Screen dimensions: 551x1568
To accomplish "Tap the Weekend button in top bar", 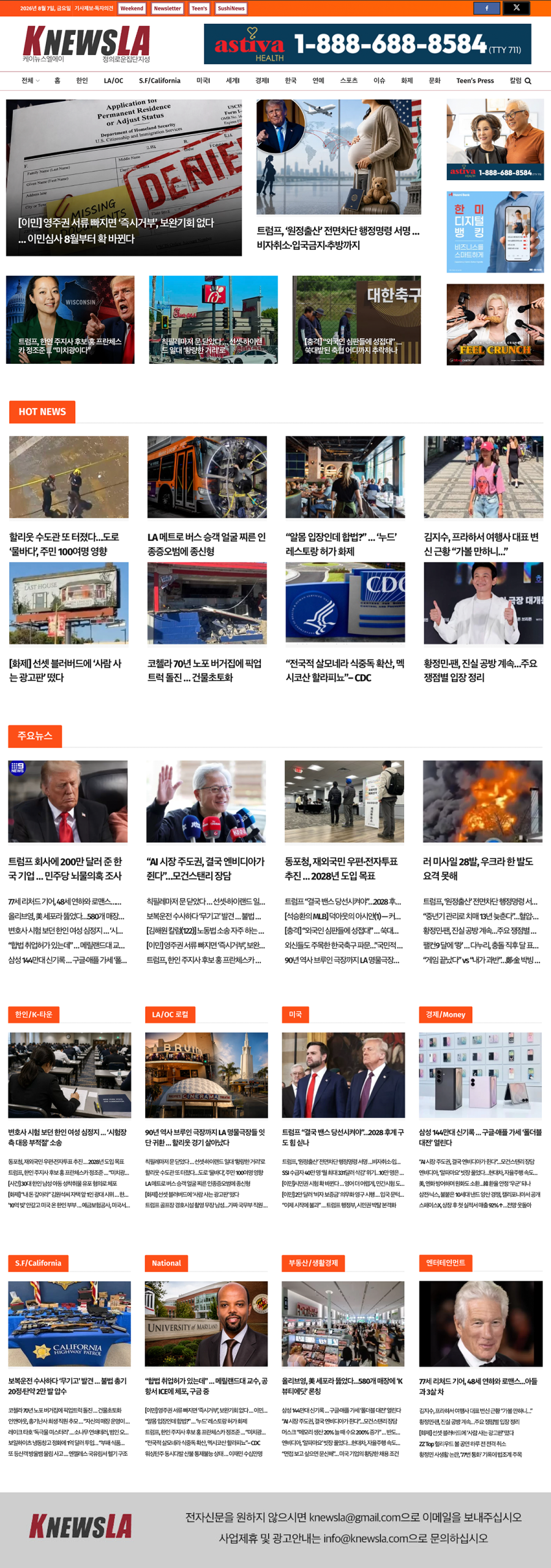I will click(132, 8).
